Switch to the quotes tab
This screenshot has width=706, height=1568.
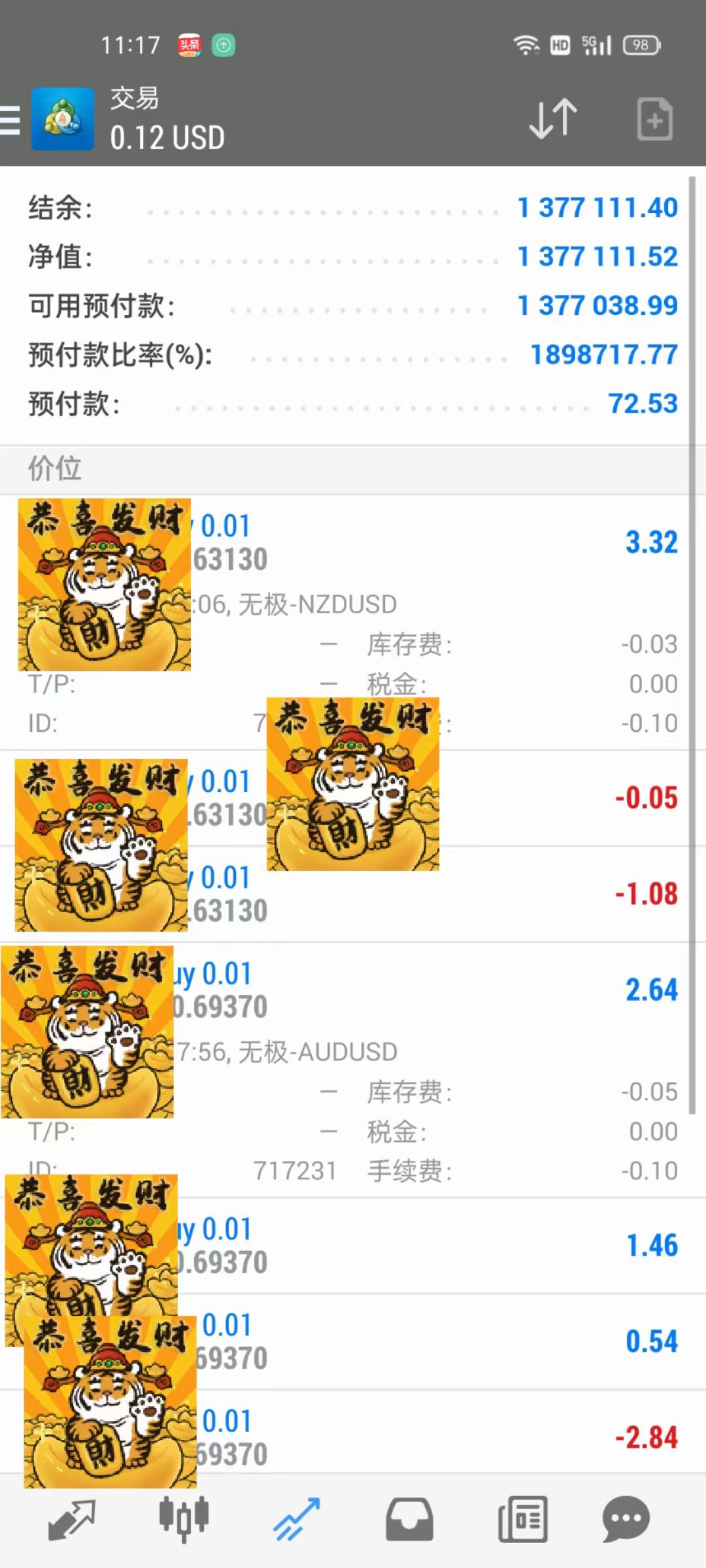coord(72,1519)
